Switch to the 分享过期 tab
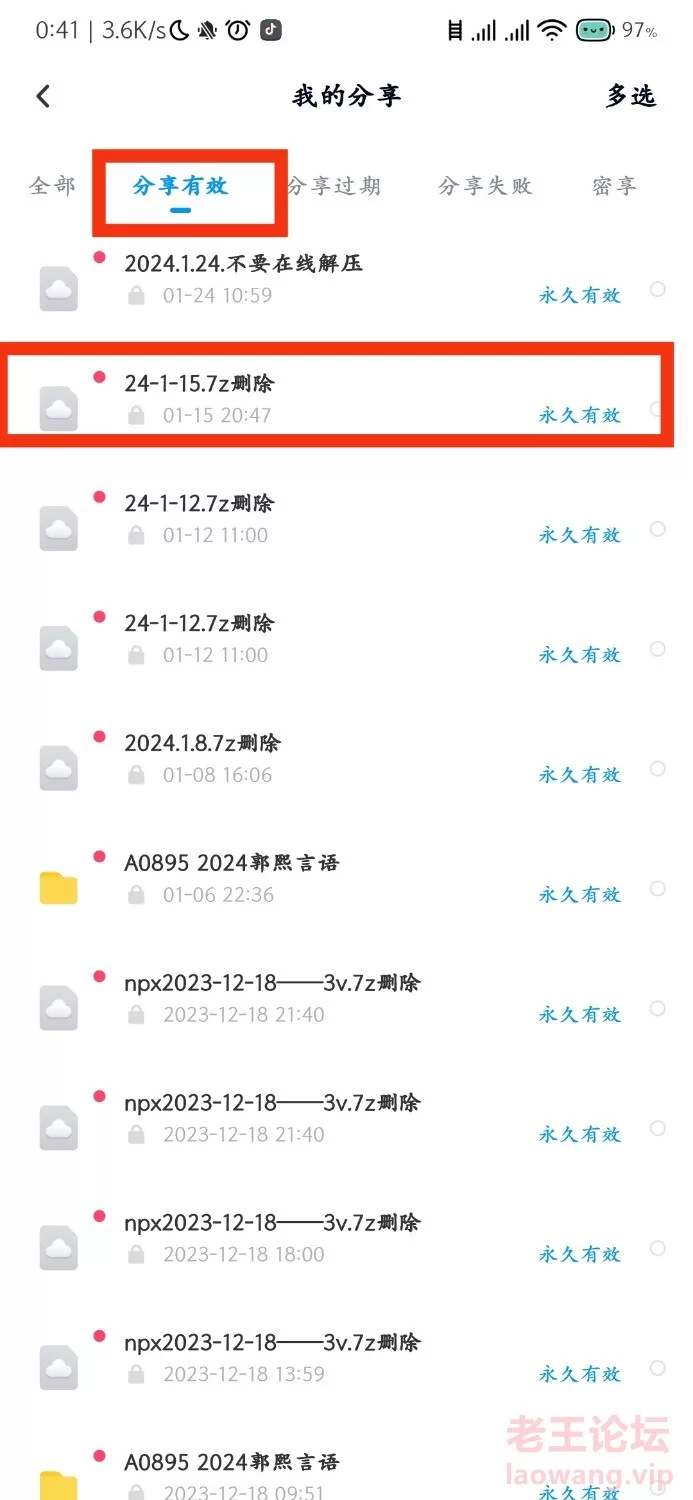Viewport: 693px width, 1500px height. coord(334,186)
